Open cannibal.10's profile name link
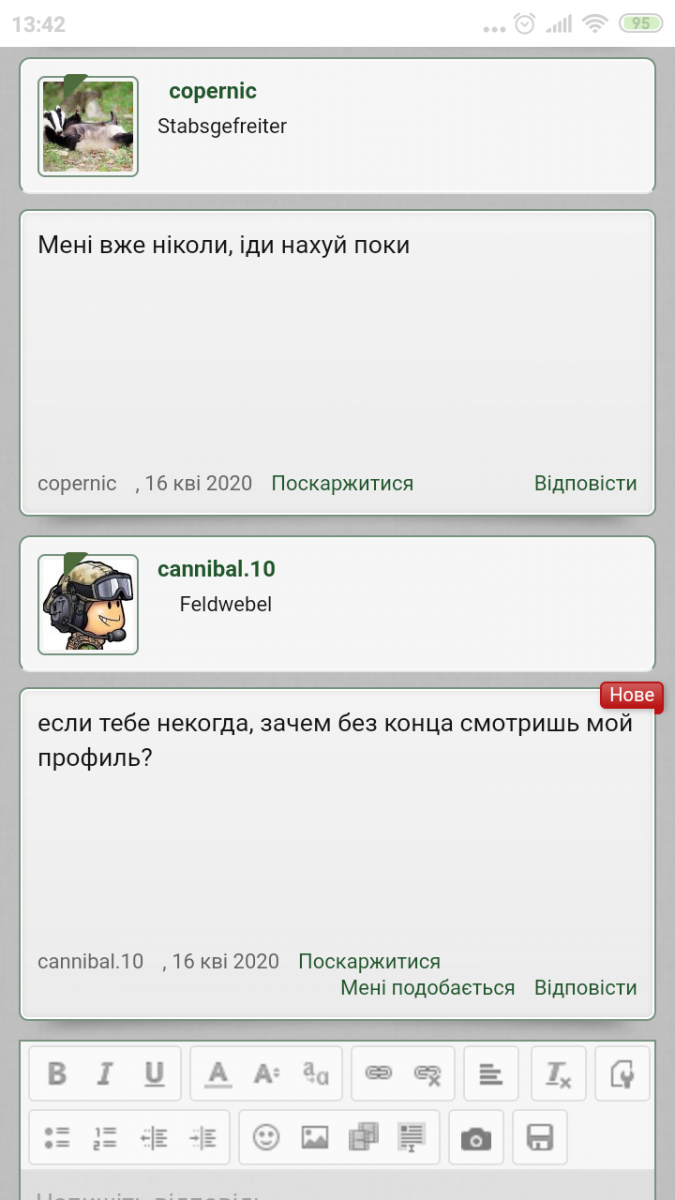 216,569
